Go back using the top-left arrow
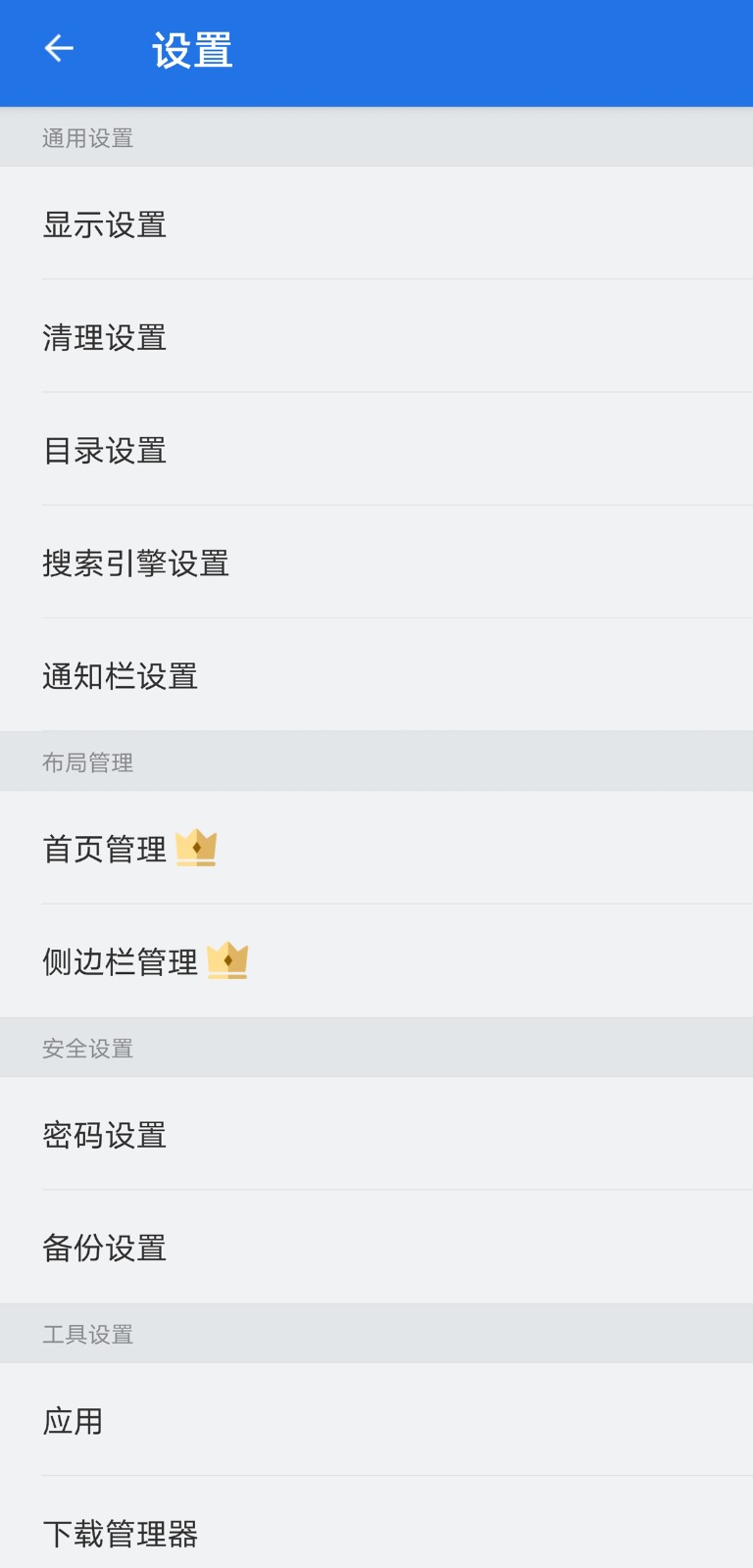The width and height of the screenshot is (753, 1568). click(x=59, y=49)
